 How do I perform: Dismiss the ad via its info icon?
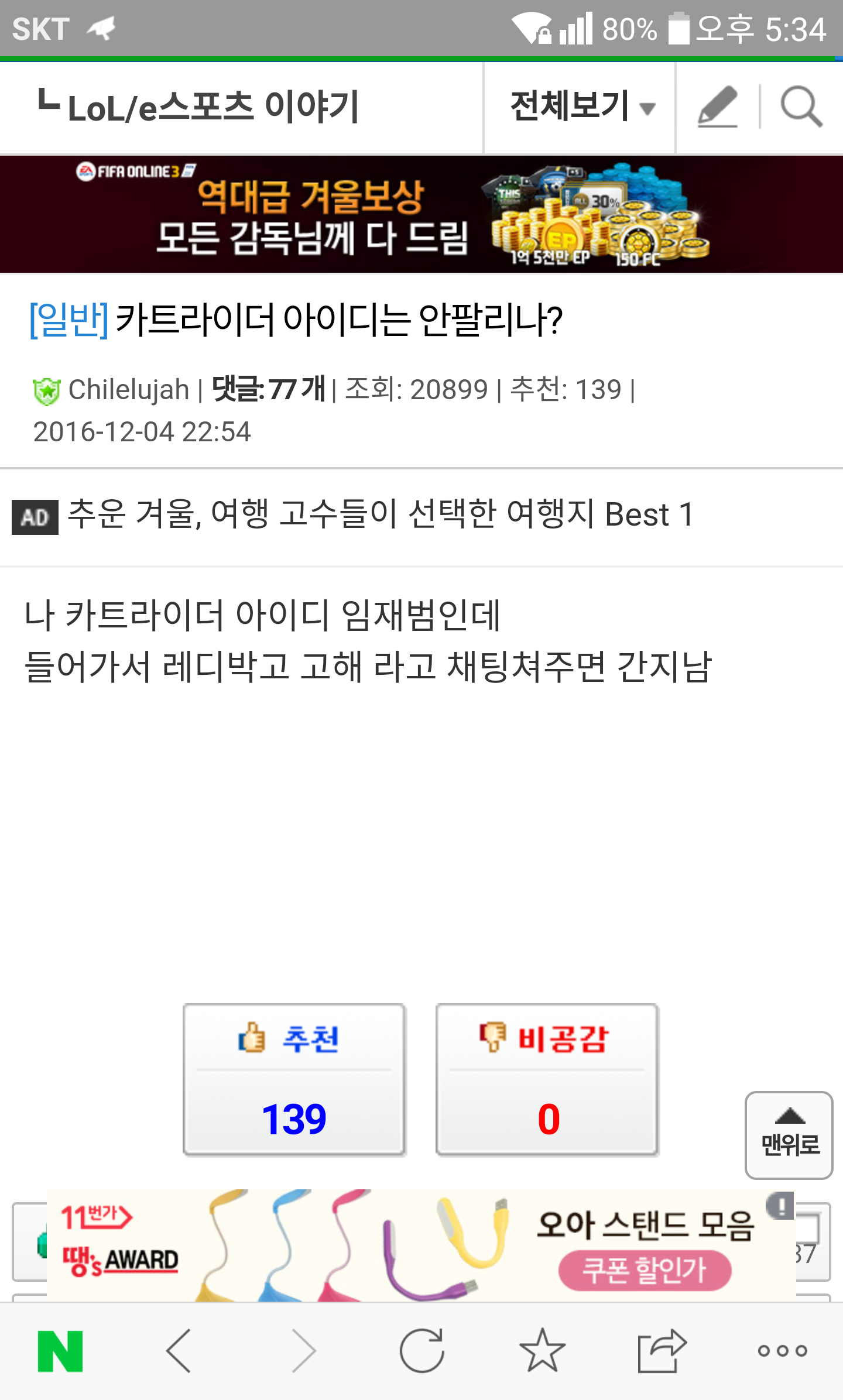780,1206
